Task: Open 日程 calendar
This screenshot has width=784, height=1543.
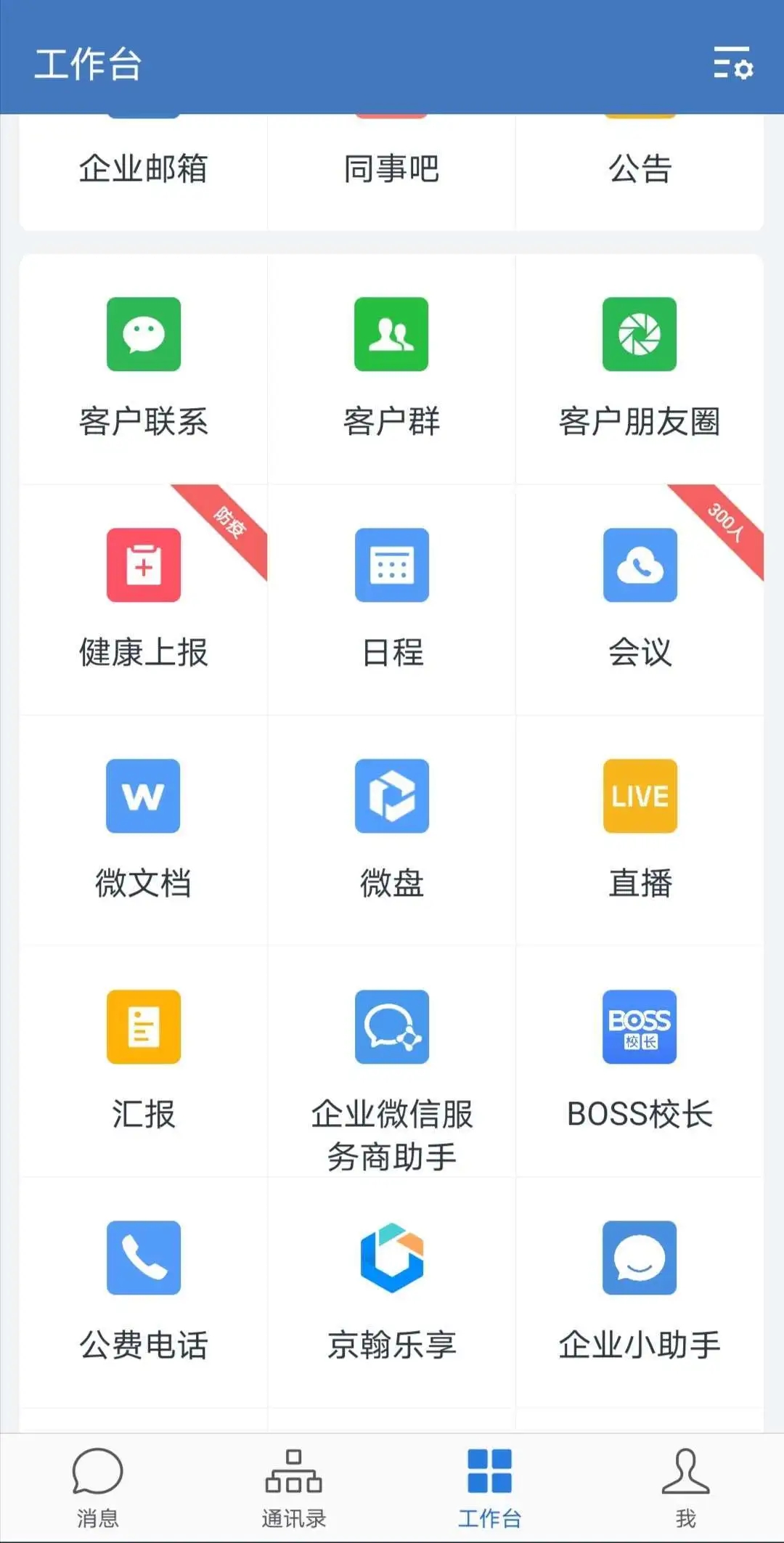Action: click(391, 600)
